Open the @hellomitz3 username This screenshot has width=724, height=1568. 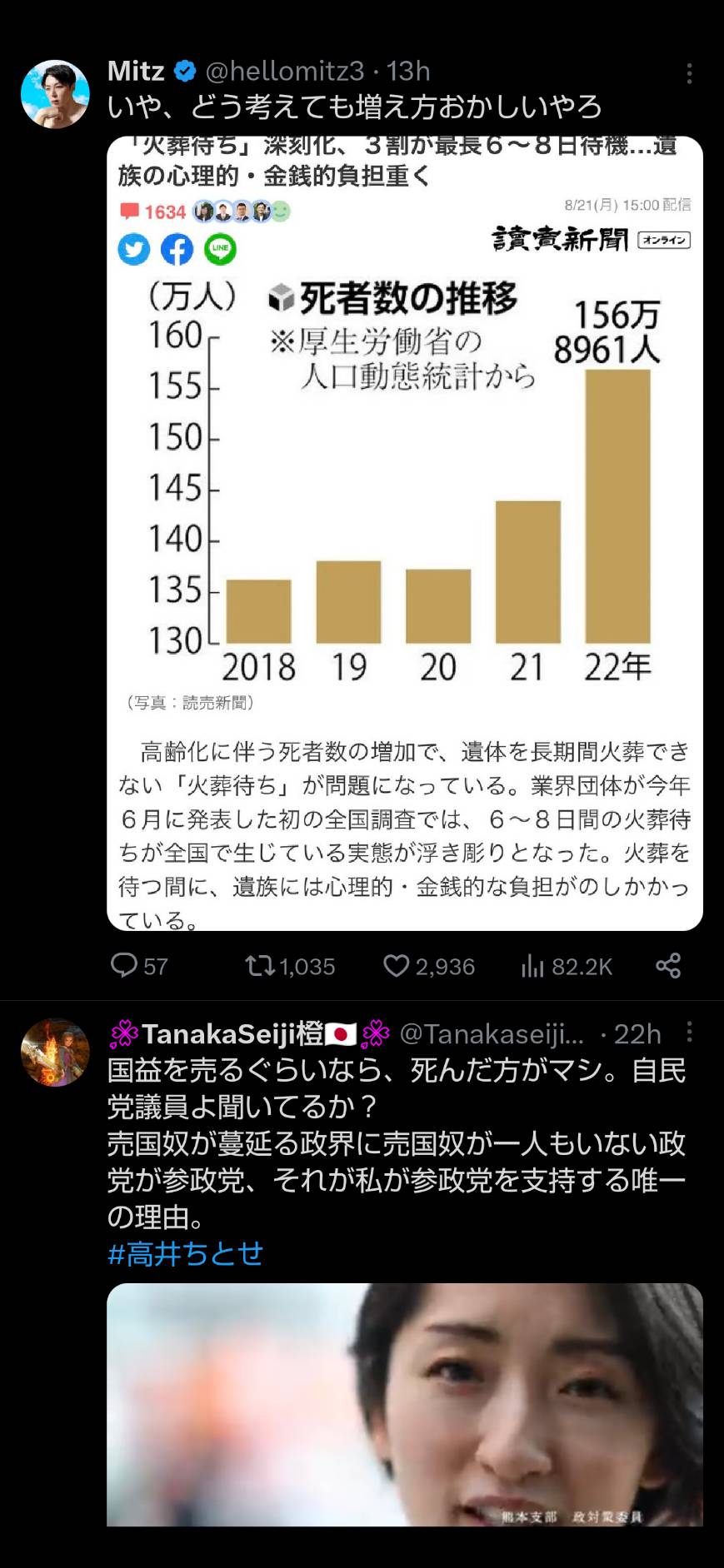pos(285,72)
